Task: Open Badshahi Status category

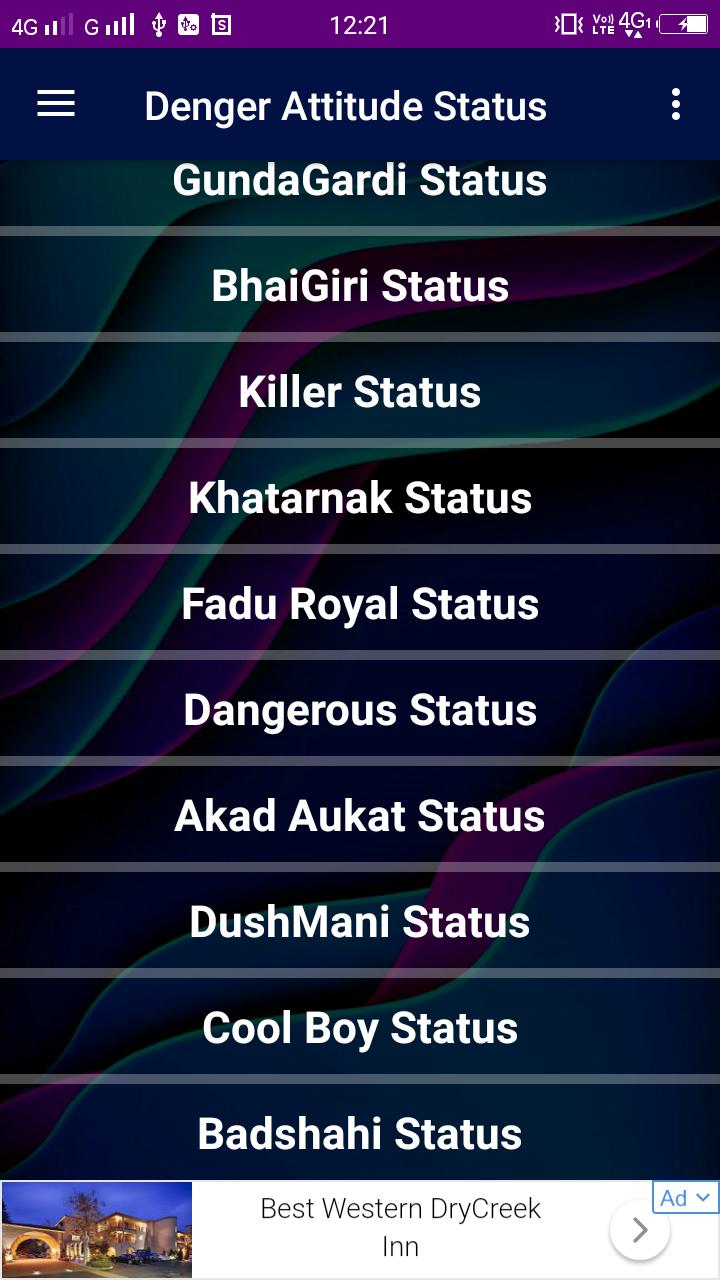Action: pyautogui.click(x=360, y=1132)
